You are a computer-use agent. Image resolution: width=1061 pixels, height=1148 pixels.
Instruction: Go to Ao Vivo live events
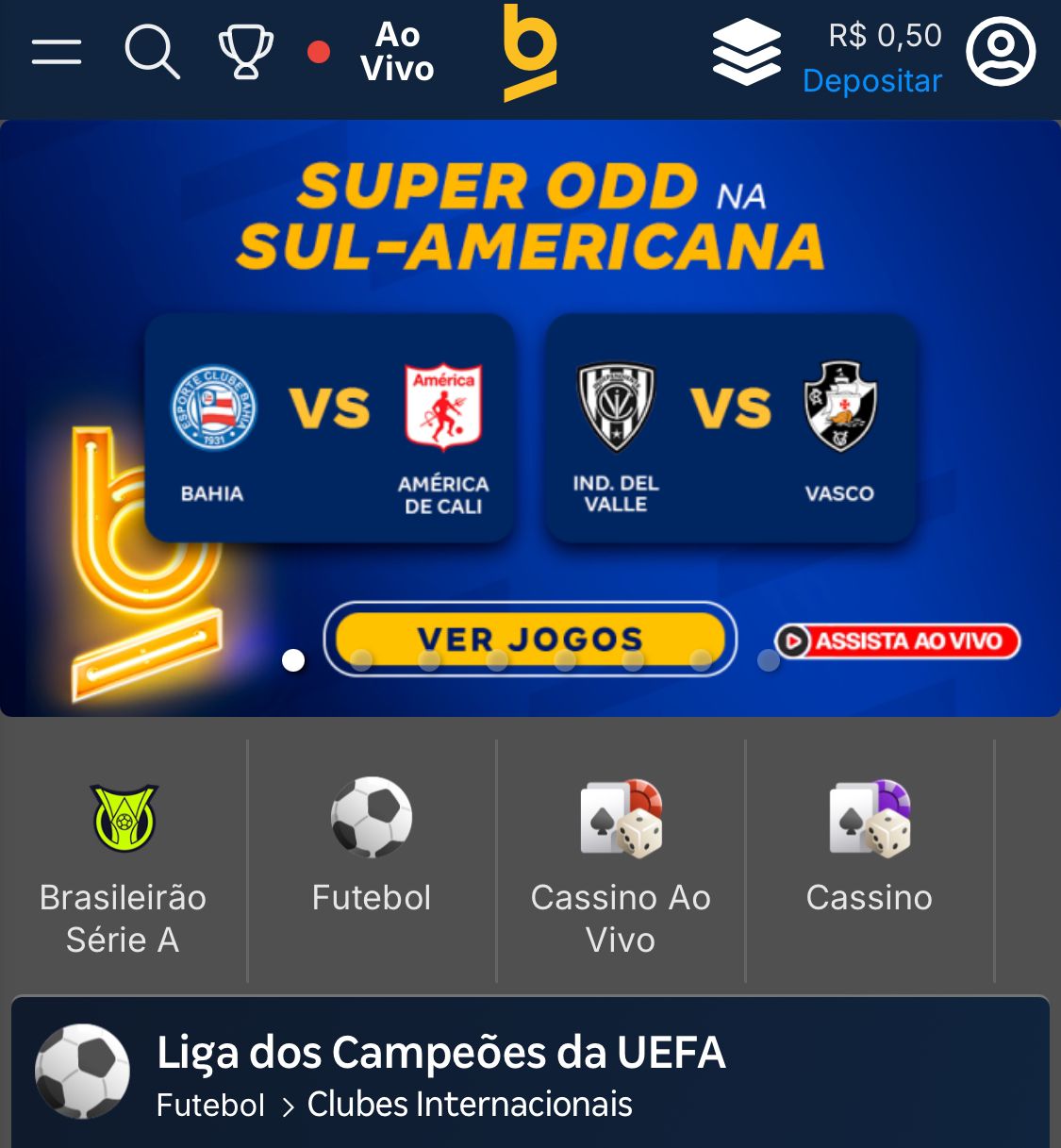coord(396,52)
